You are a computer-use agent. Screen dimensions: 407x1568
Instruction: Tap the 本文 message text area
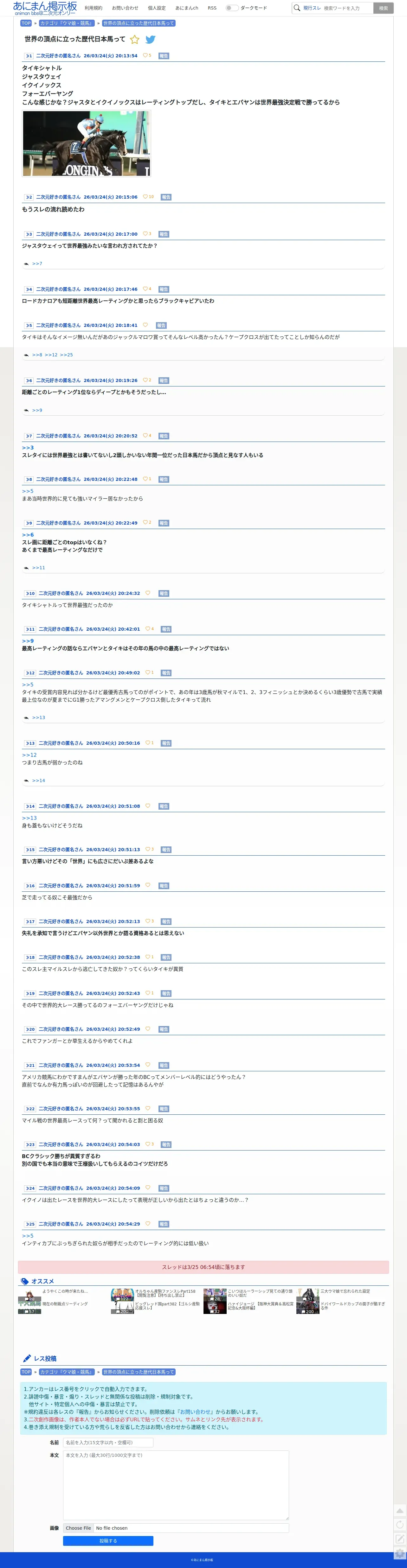click(176, 1485)
